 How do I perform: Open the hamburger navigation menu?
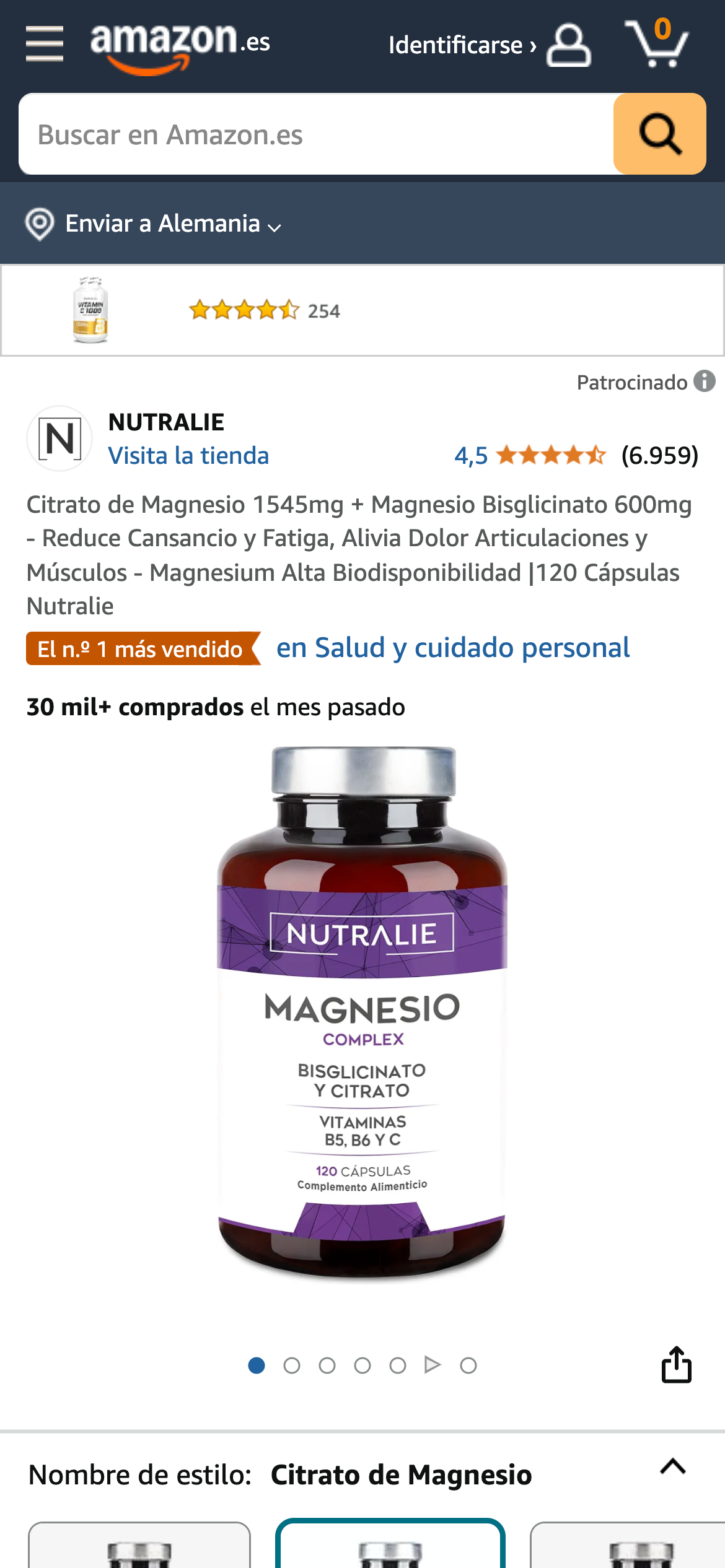click(45, 44)
